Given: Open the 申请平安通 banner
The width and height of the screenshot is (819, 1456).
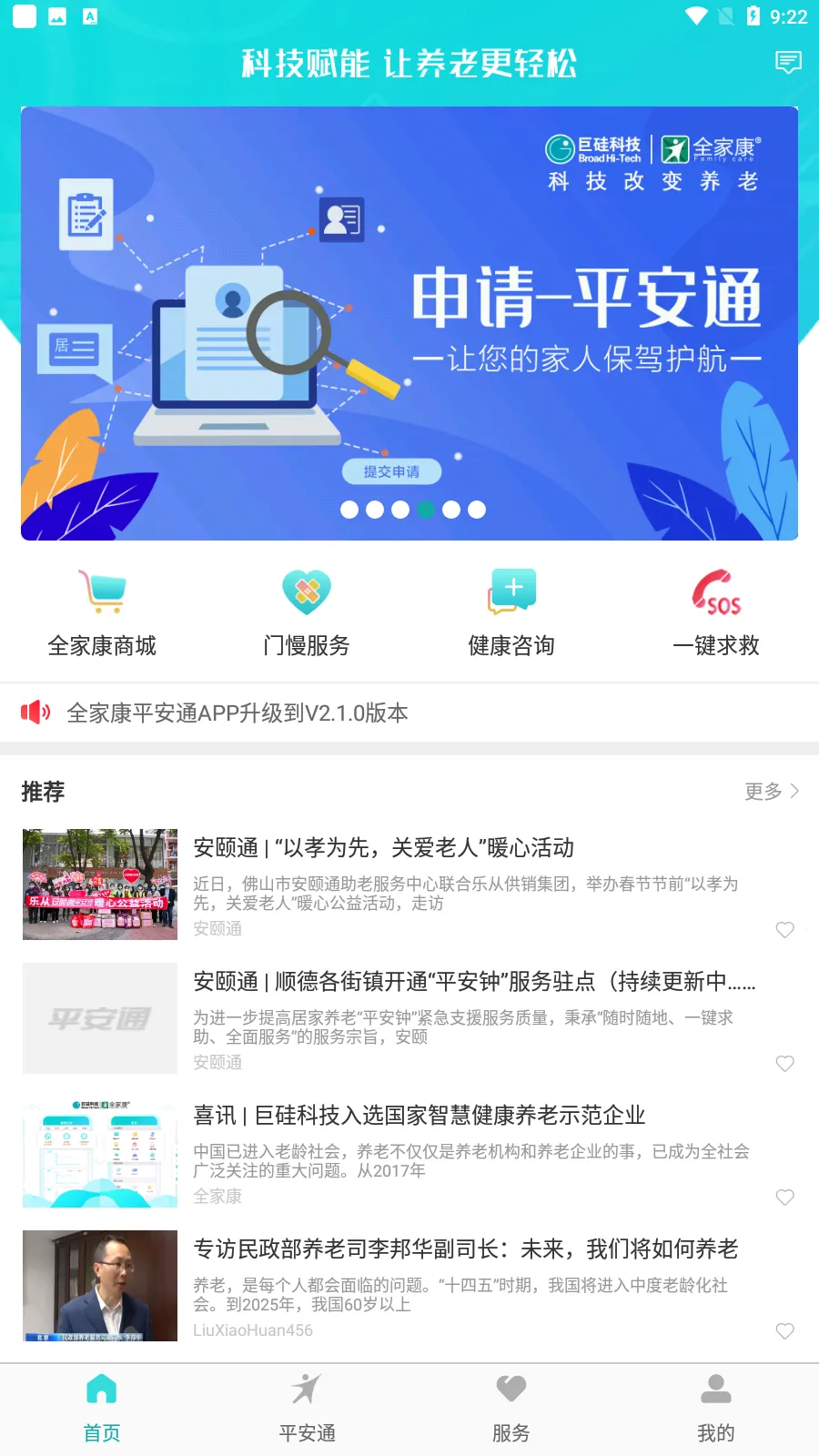Looking at the screenshot, I should tap(409, 323).
